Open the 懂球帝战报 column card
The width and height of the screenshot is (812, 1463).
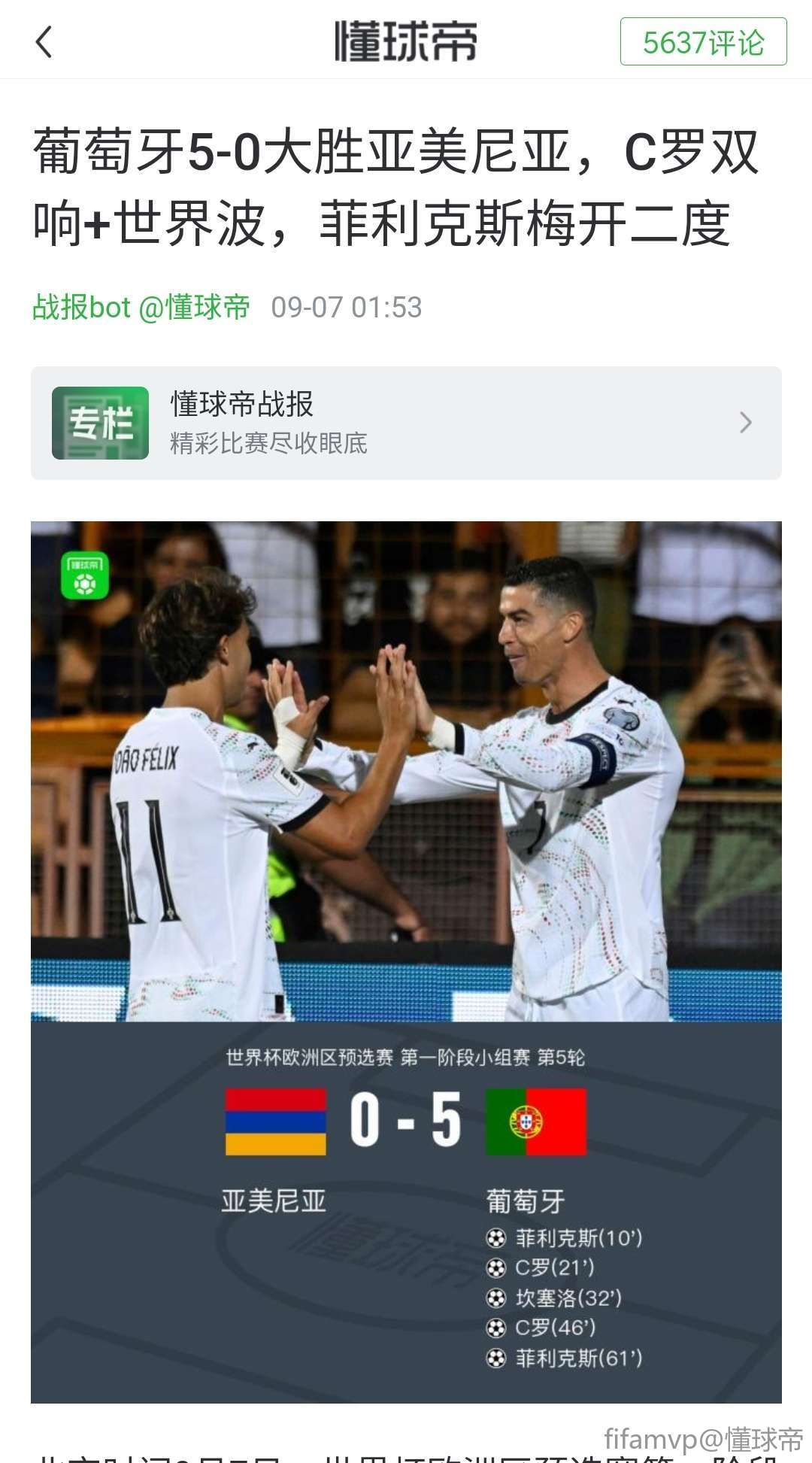tap(406, 423)
